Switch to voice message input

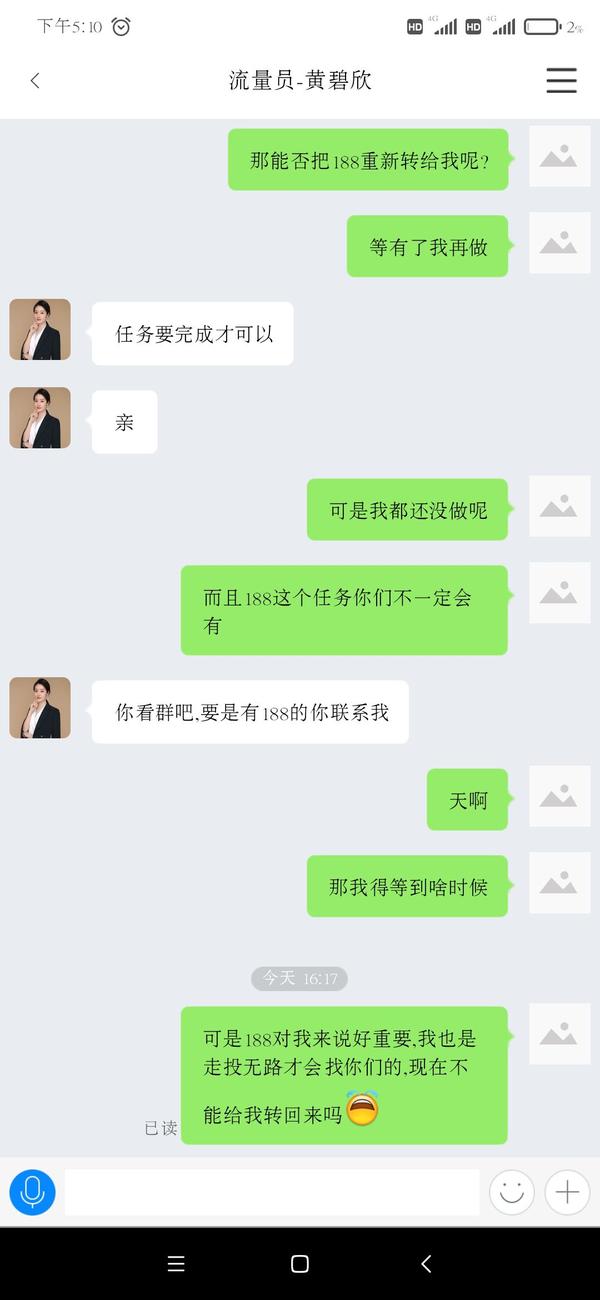coord(32,1192)
